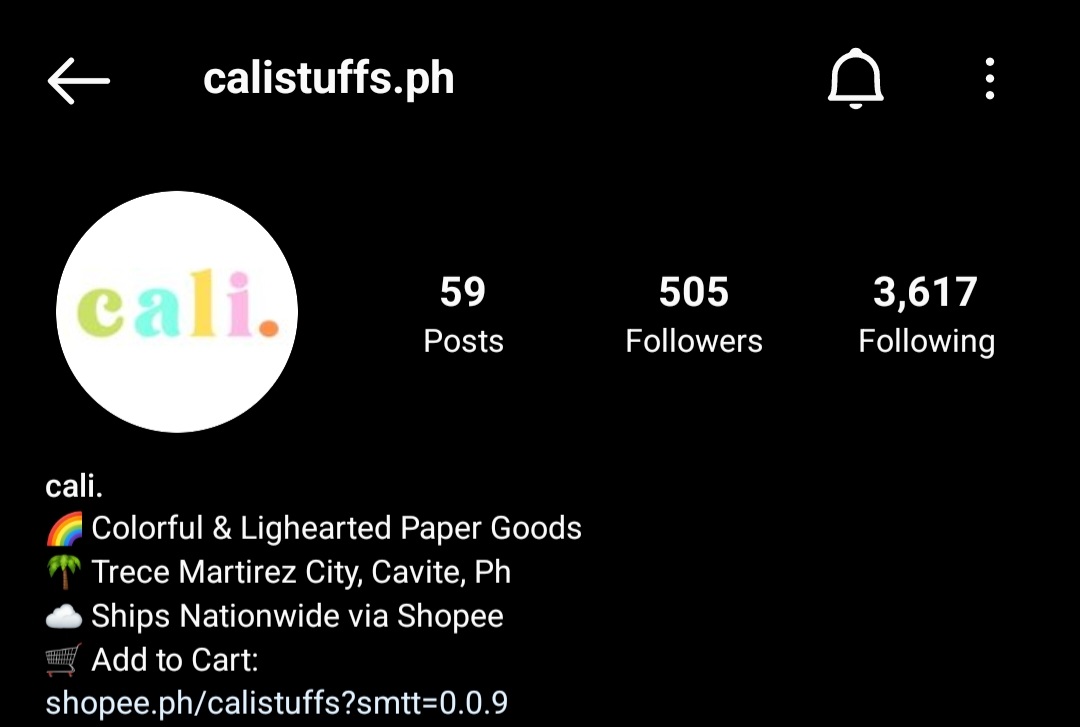The width and height of the screenshot is (1080, 727).
Task: Go back using the arrow icon
Action: (x=78, y=80)
